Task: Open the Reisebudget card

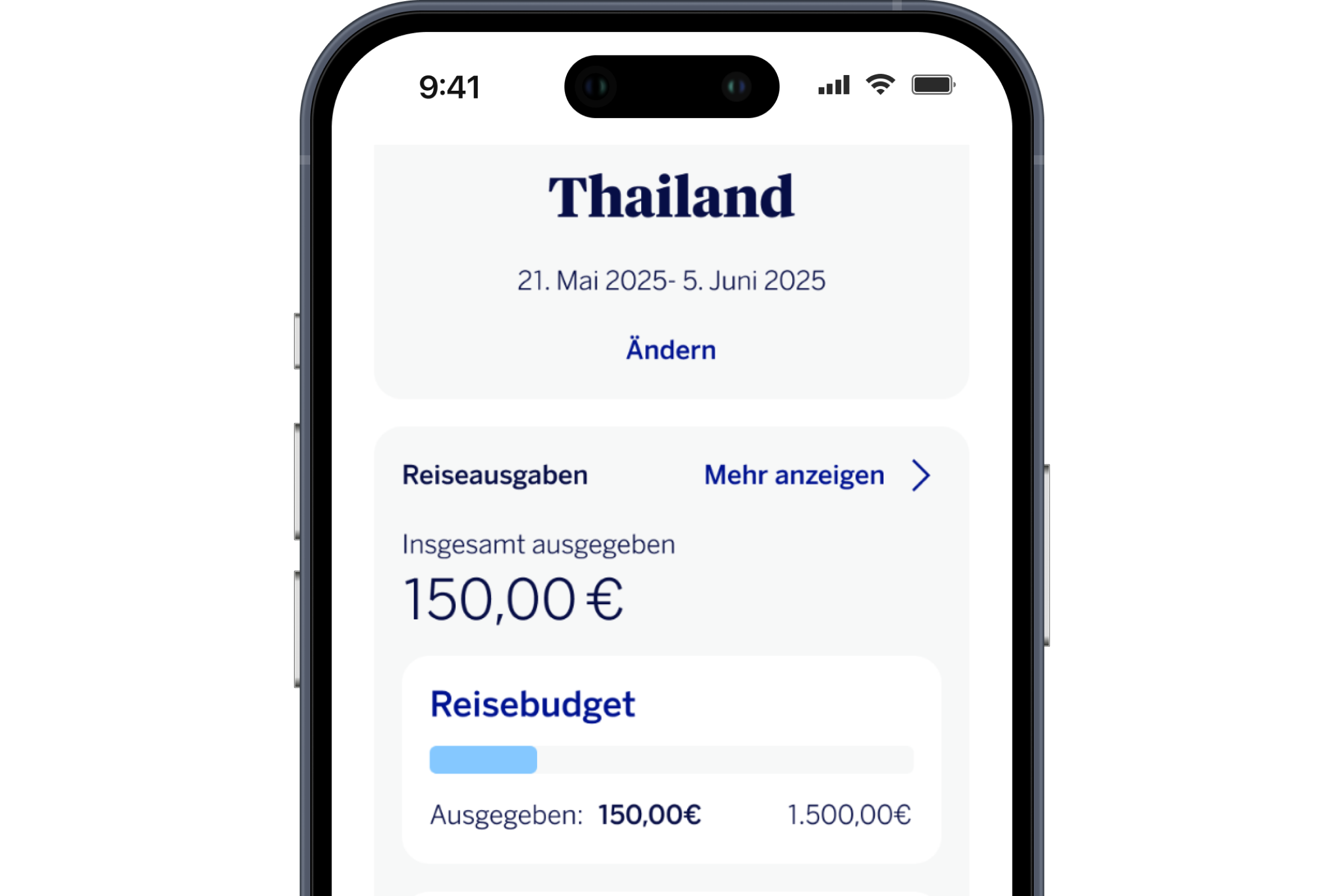Action: pyautogui.click(x=671, y=759)
